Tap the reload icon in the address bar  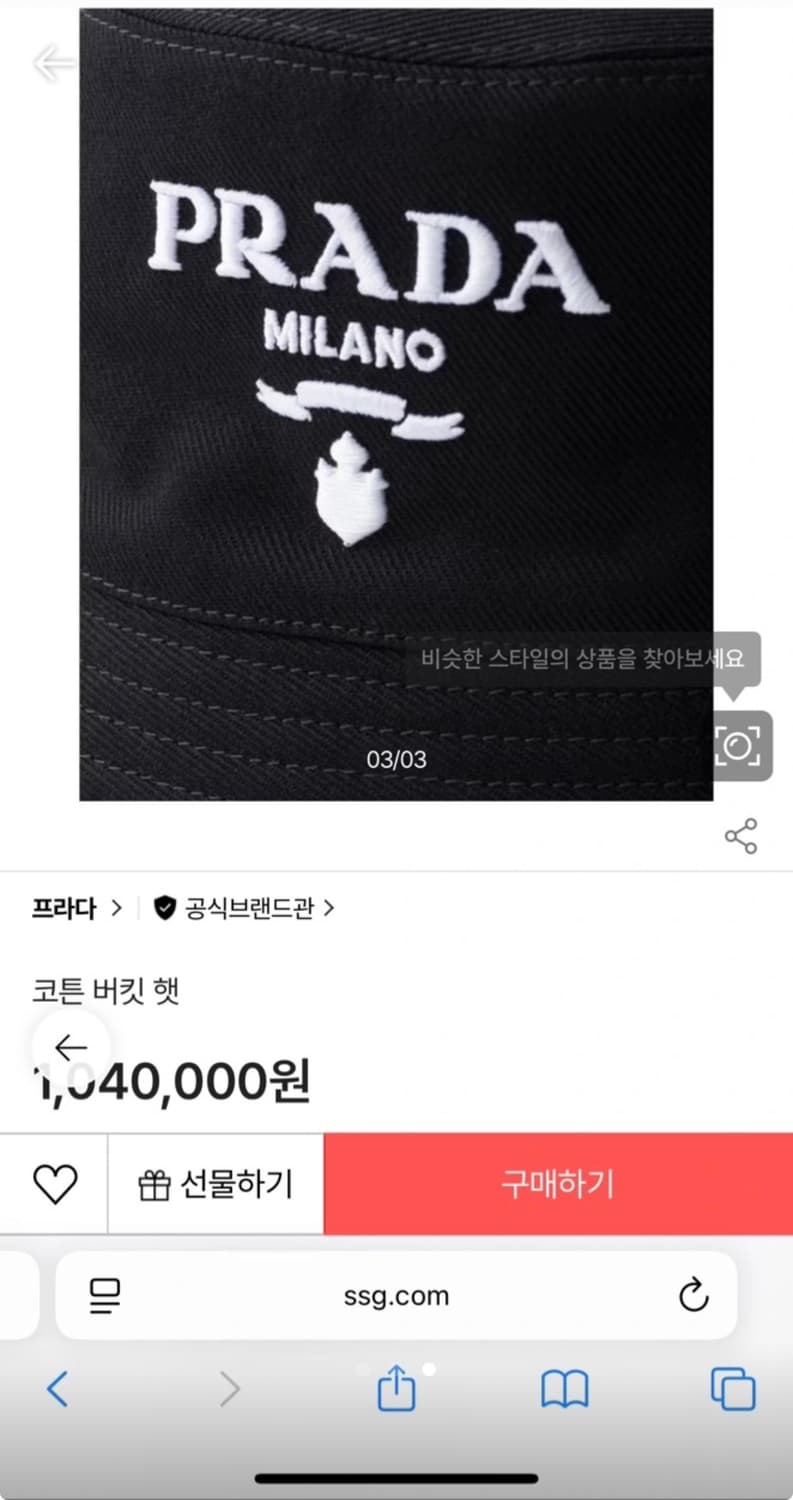[695, 1295]
